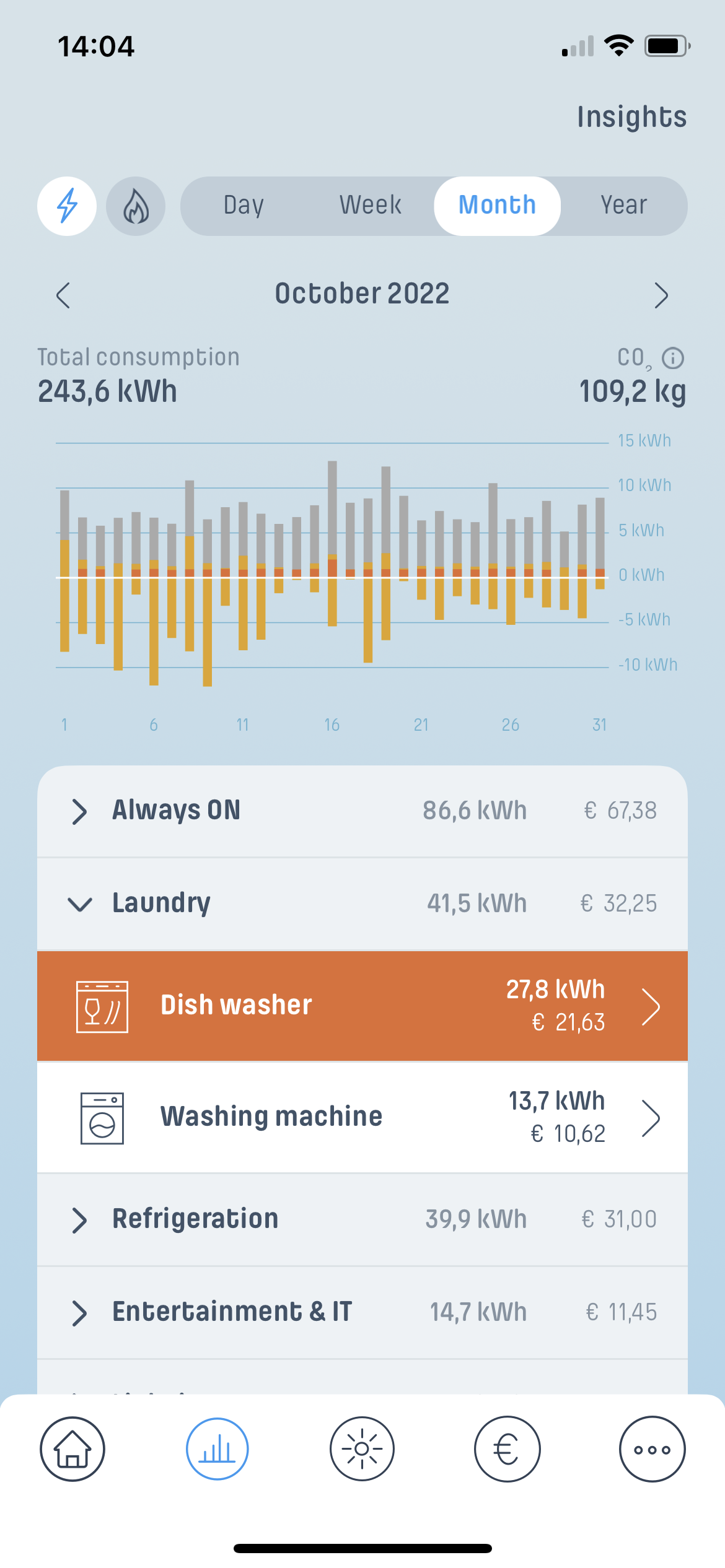
Task: Expand Entertainment & IT category
Action: click(x=79, y=1313)
